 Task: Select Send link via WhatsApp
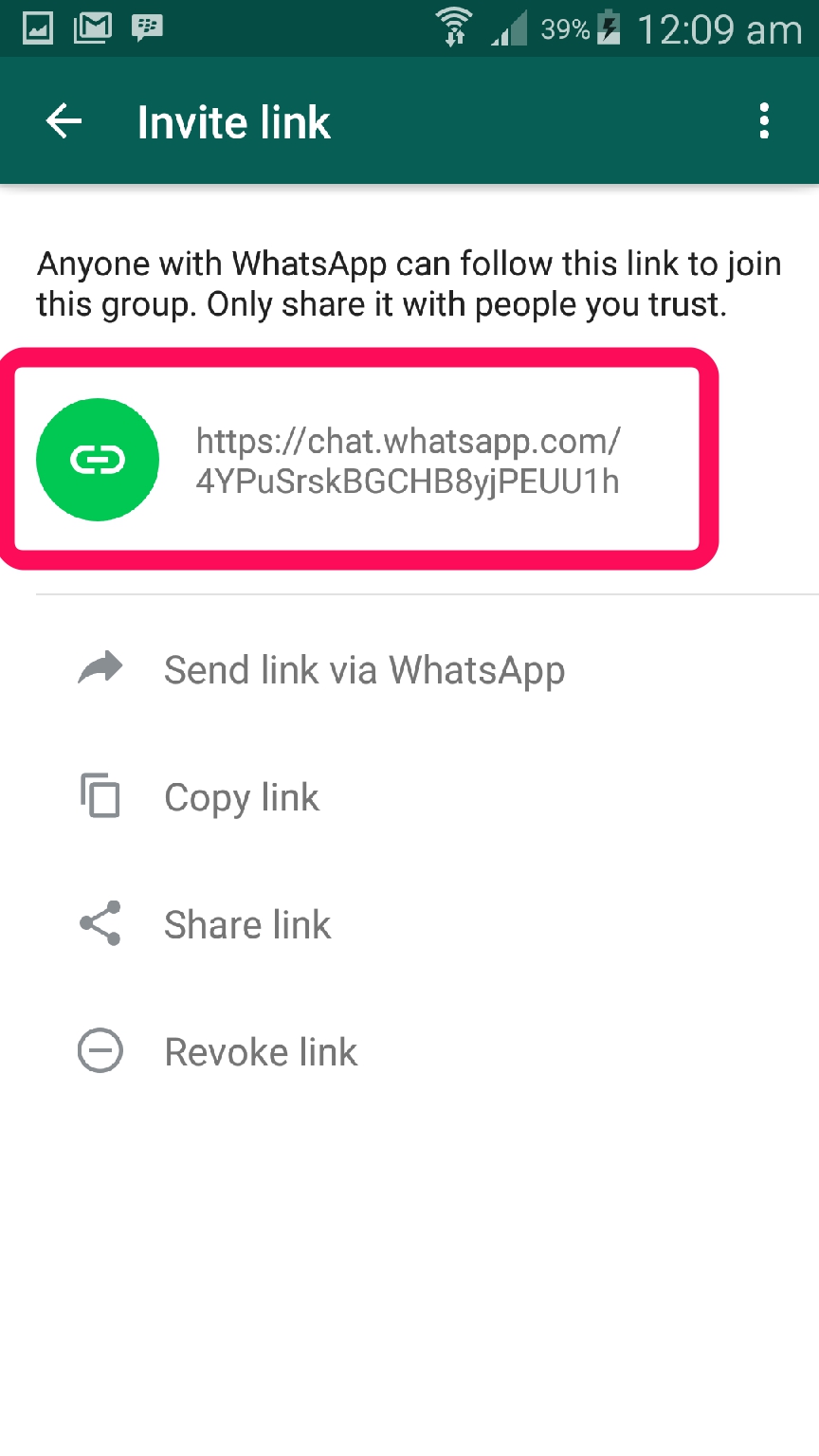coord(364,670)
